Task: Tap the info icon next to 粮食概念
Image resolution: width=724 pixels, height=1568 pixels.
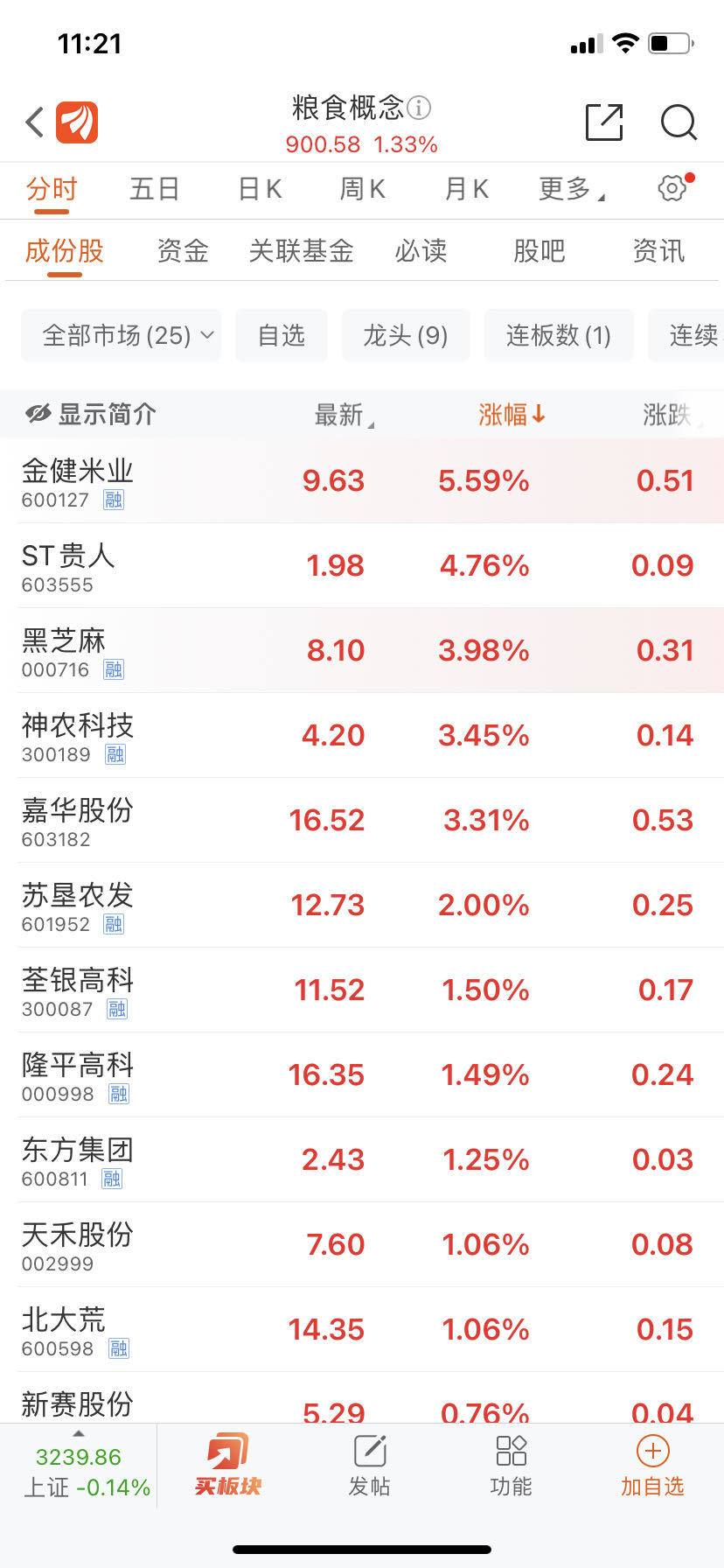Action: [418, 108]
